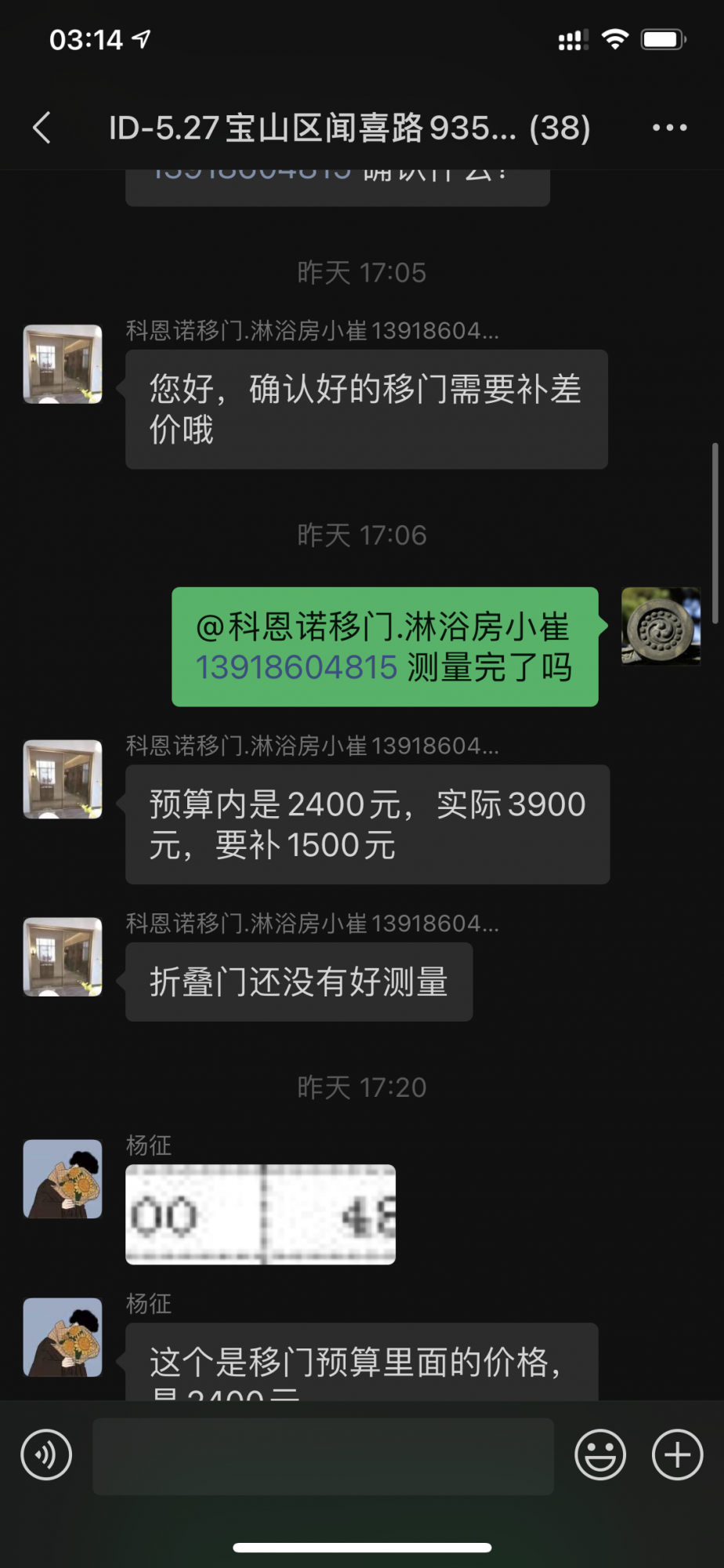Open the plus attachment menu

pos(677,1455)
